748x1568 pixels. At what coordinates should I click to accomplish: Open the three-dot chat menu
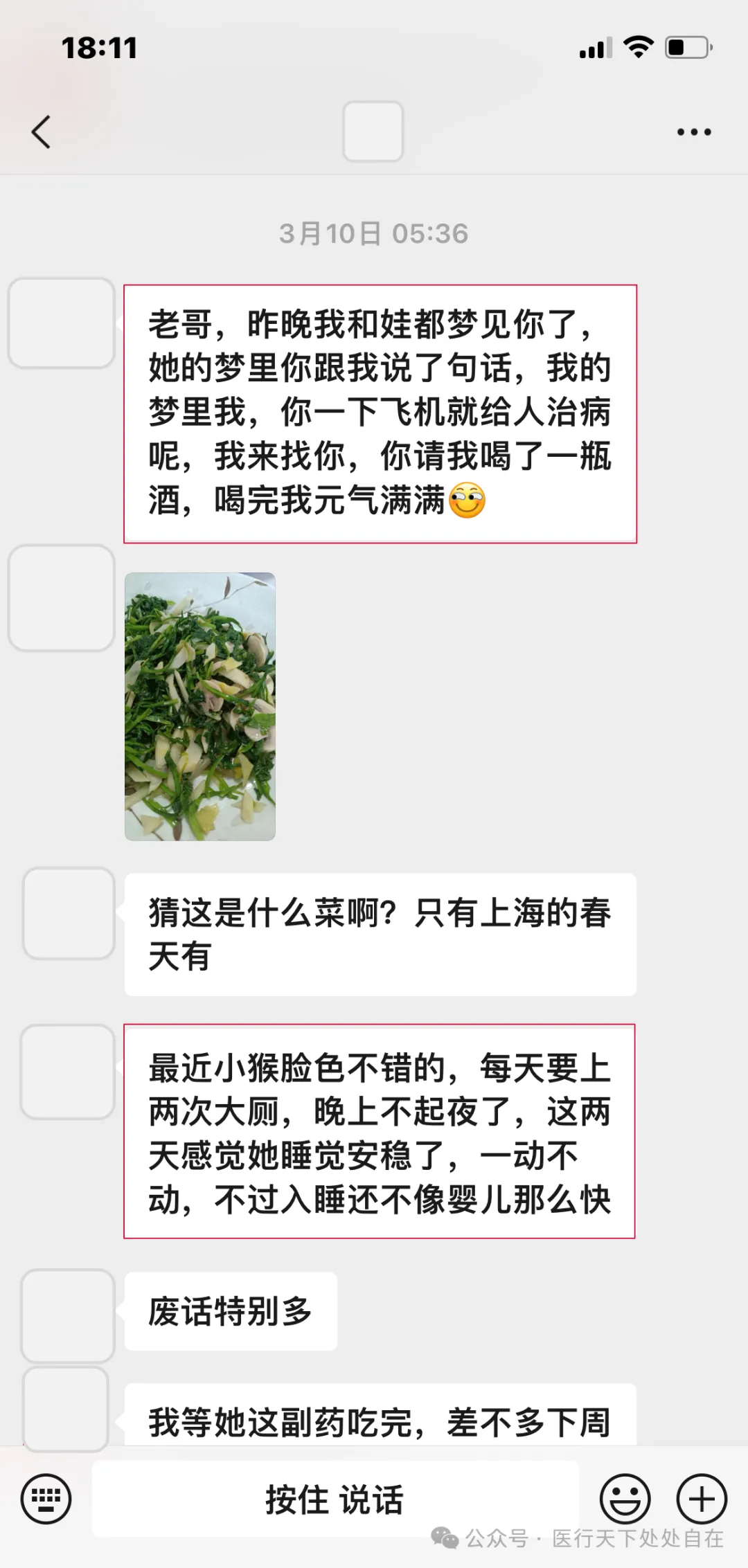[x=694, y=132]
